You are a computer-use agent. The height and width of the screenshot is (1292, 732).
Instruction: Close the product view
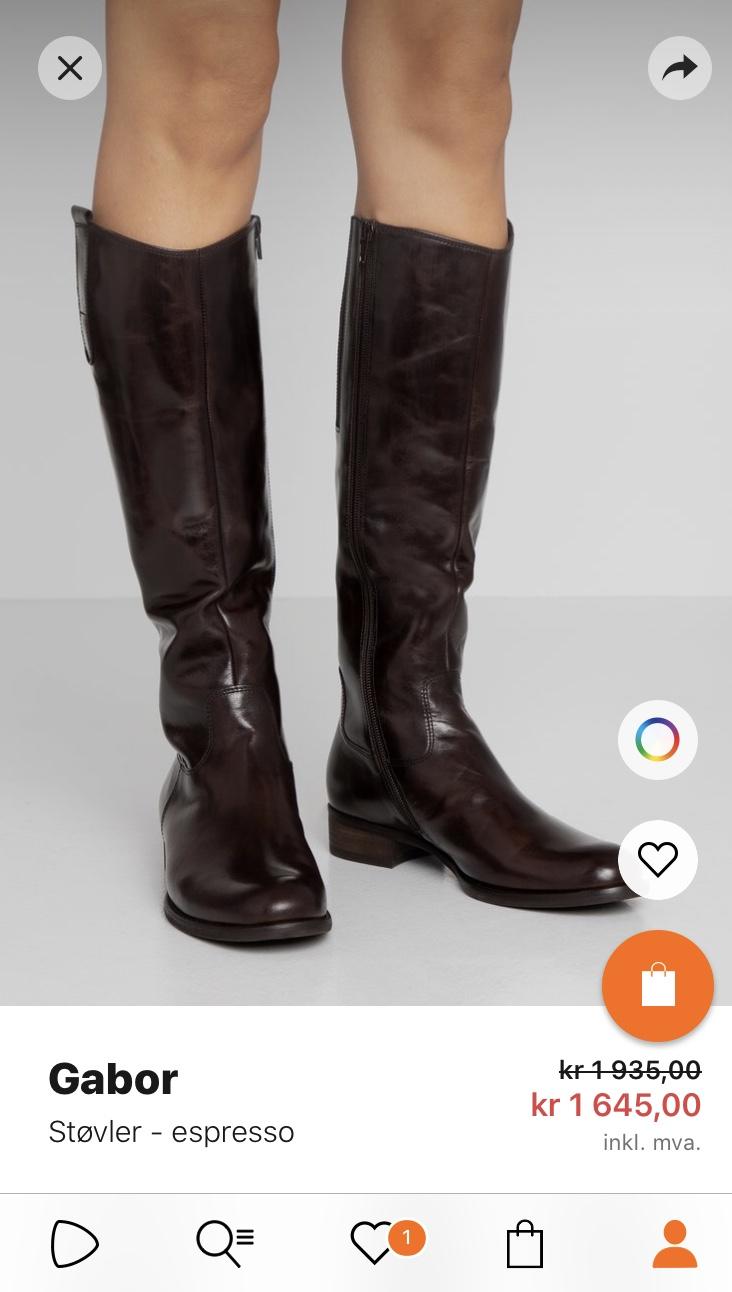pyautogui.click(x=70, y=68)
